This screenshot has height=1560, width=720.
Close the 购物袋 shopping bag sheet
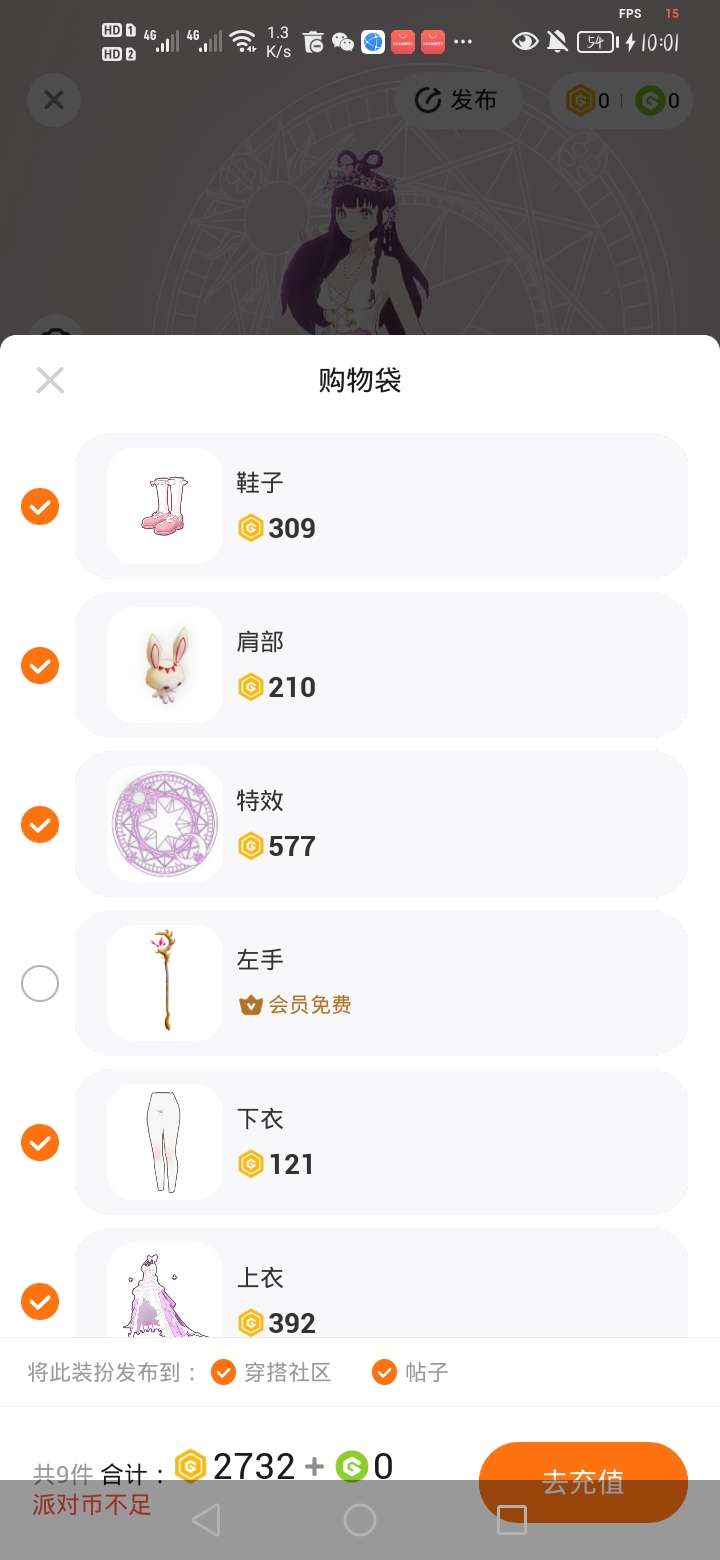pyautogui.click(x=50, y=380)
